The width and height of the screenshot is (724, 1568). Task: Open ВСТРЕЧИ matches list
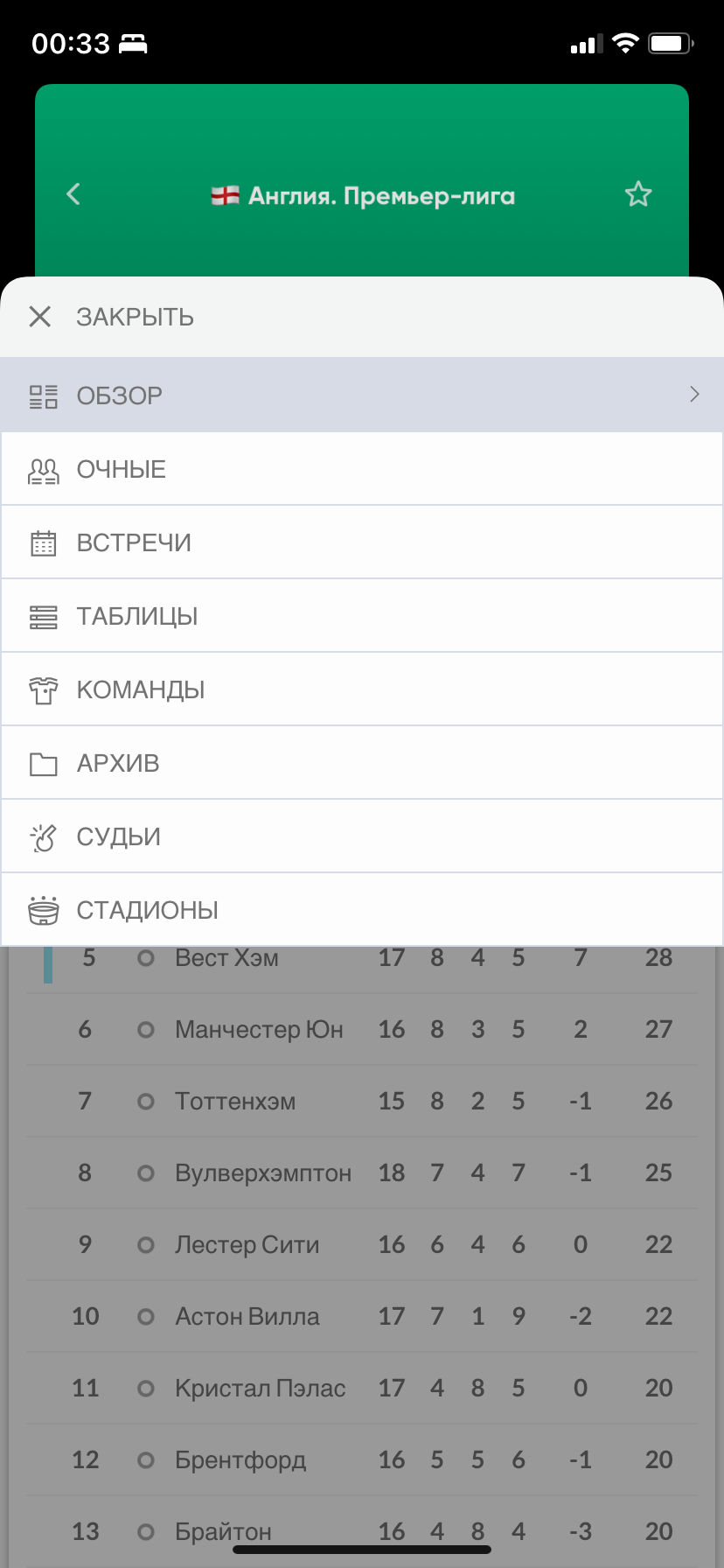[362, 542]
